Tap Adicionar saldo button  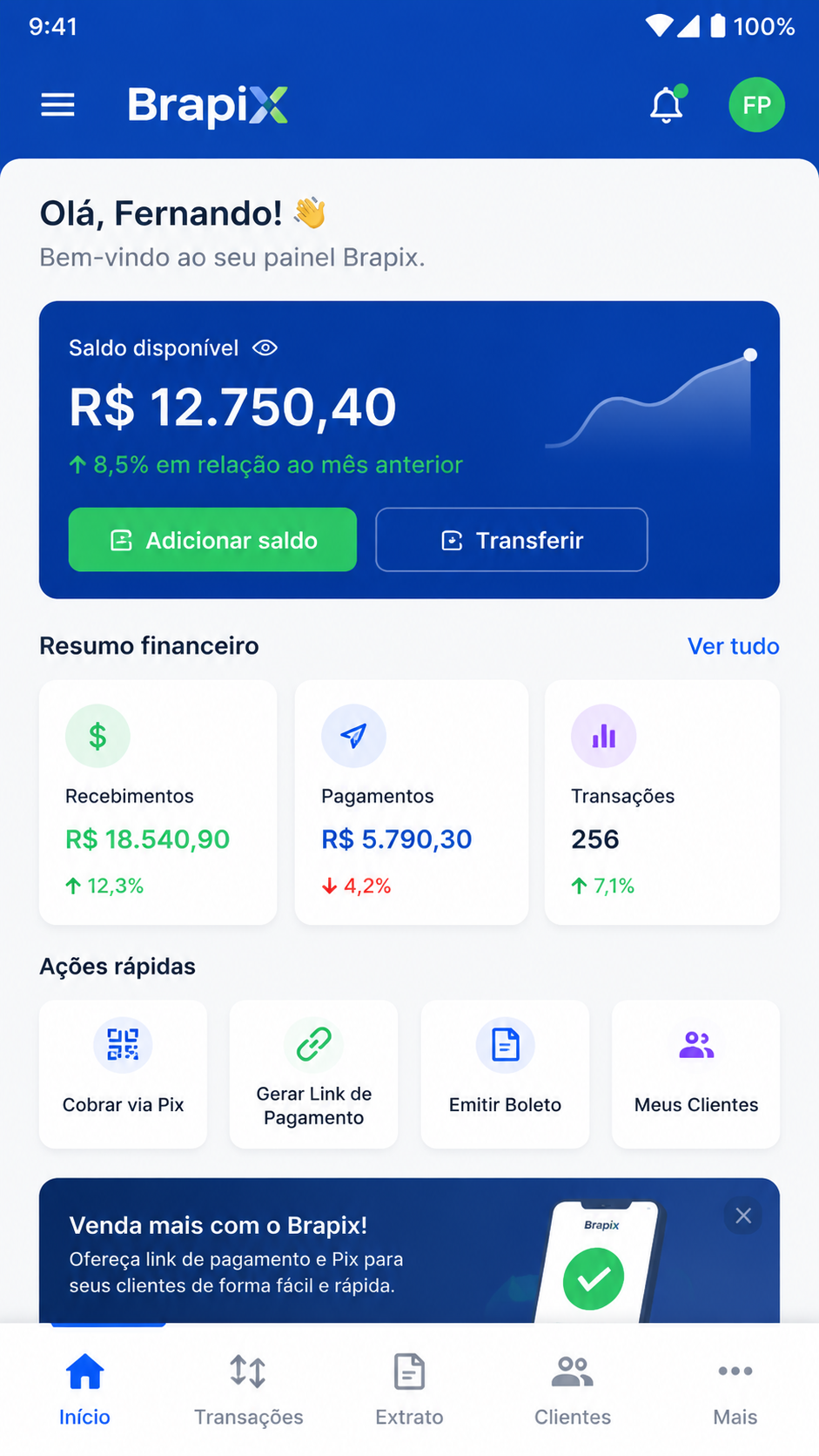pyautogui.click(x=212, y=540)
